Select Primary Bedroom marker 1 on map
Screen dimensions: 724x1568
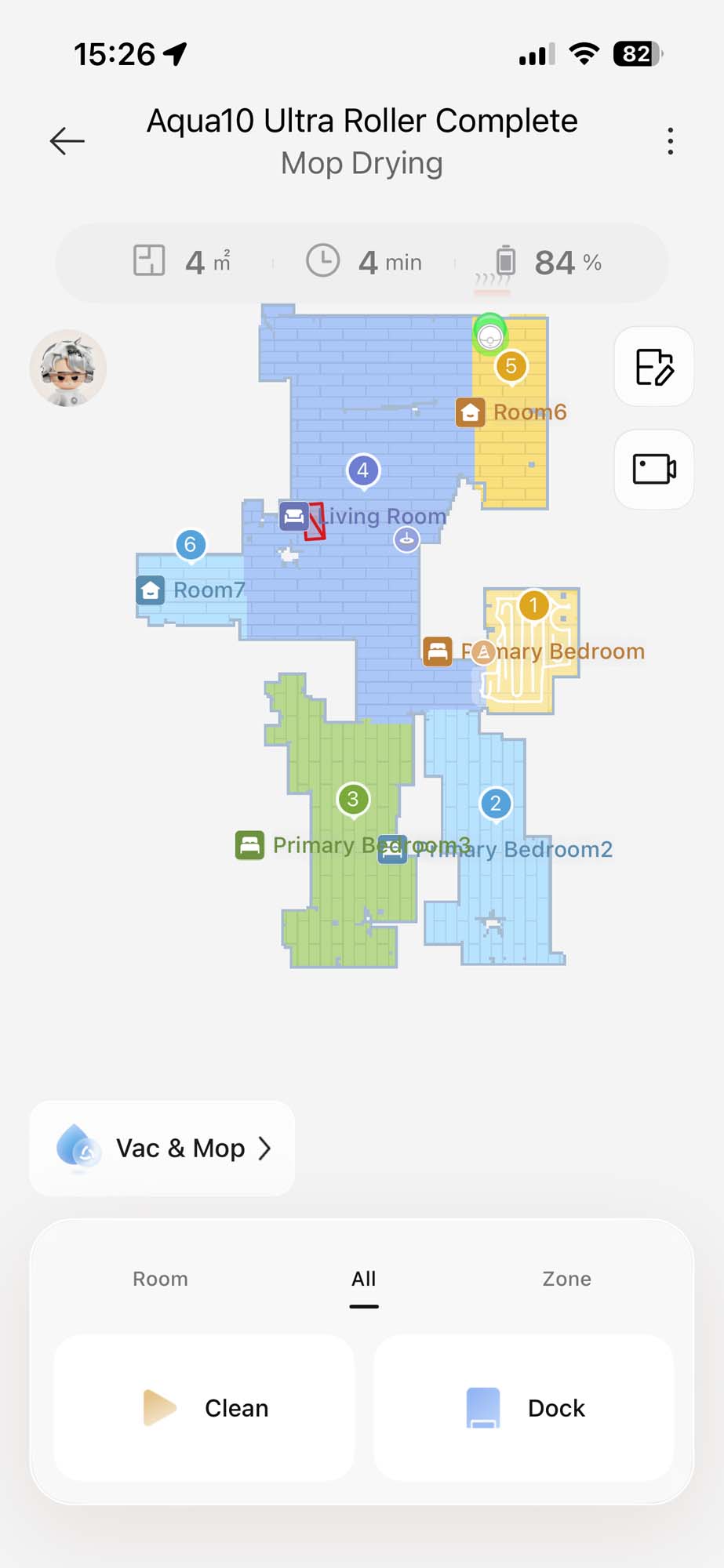click(x=533, y=605)
